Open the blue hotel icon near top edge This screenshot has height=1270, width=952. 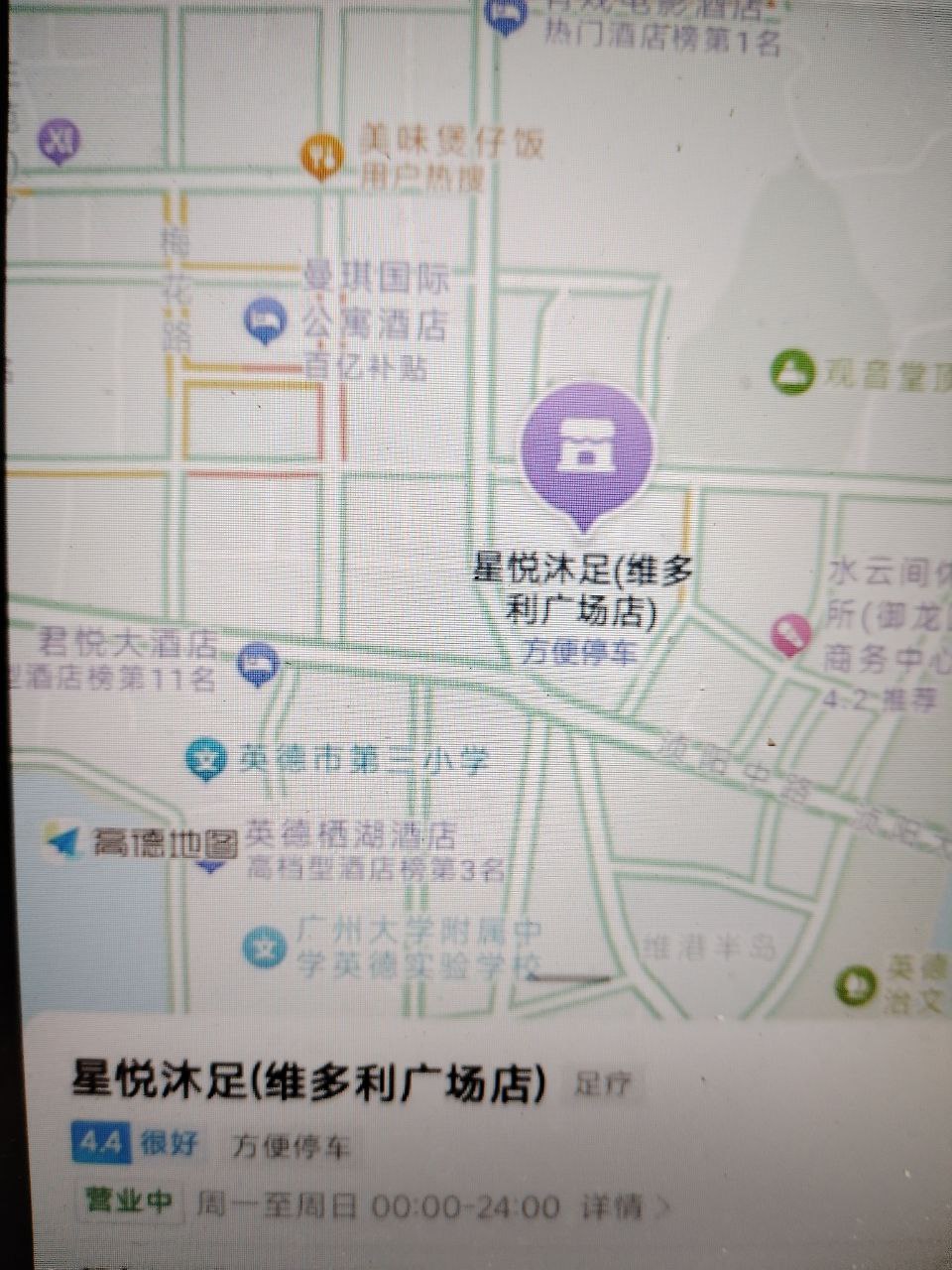504,14
